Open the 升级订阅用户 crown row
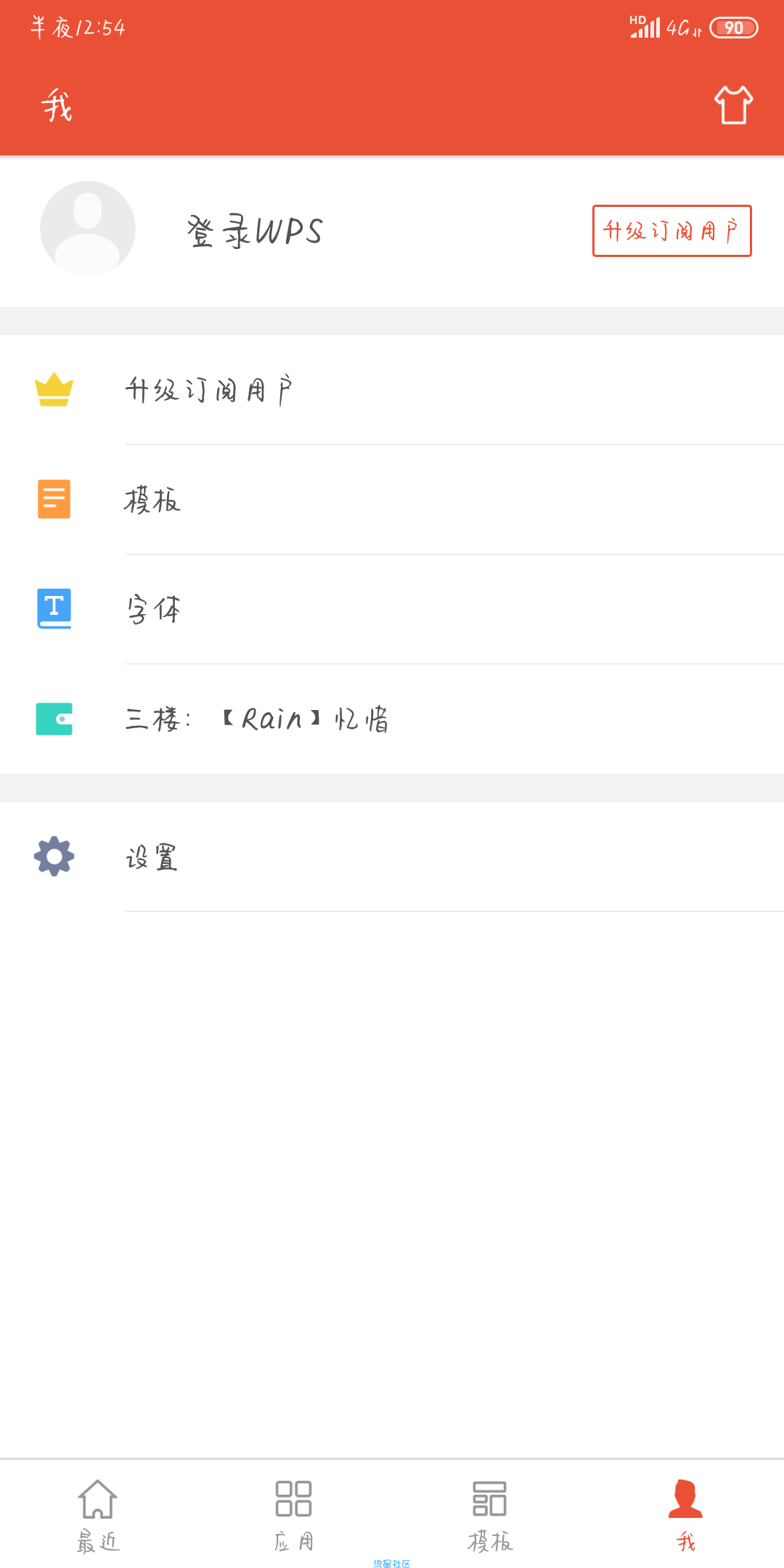The width and height of the screenshot is (784, 1568). (392, 391)
